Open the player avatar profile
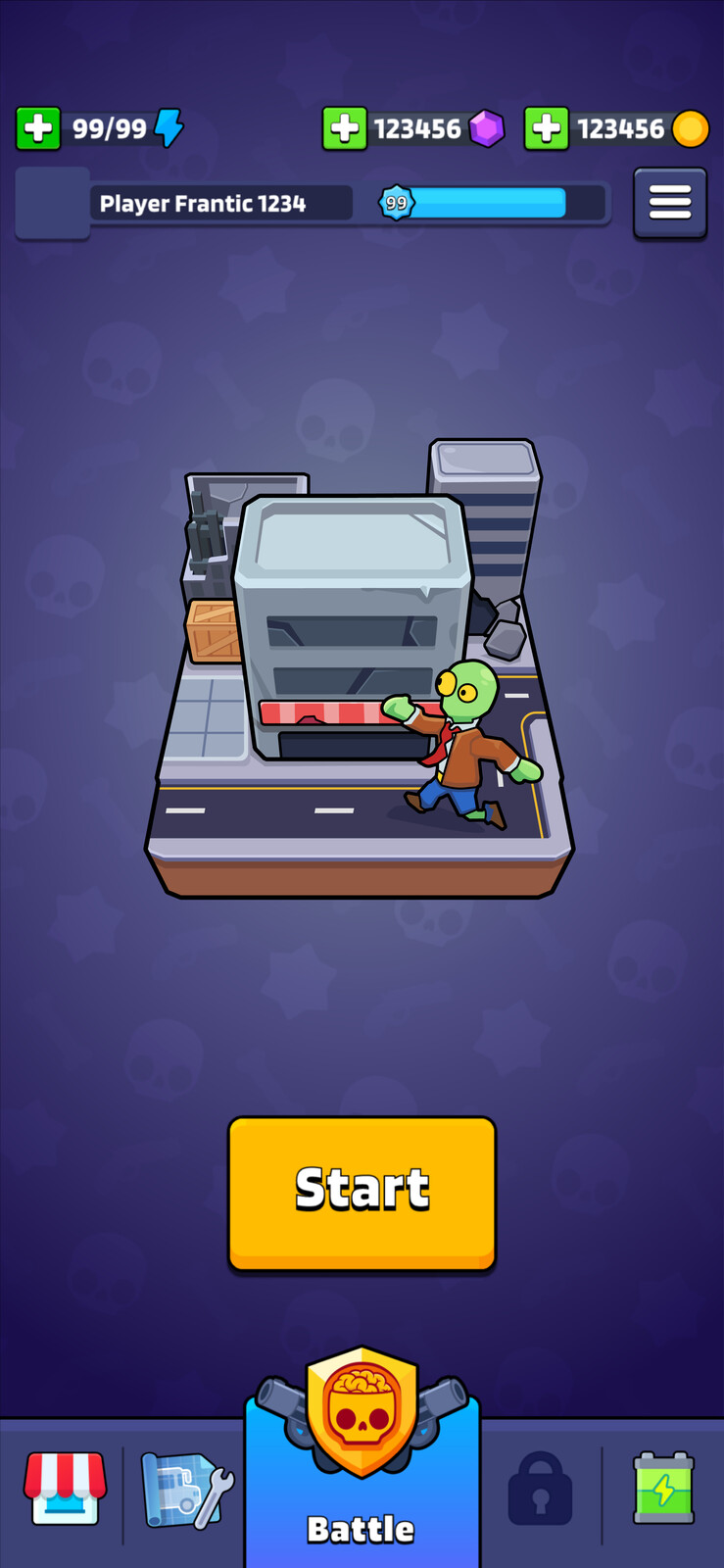The width and height of the screenshot is (724, 1568). tap(52, 203)
